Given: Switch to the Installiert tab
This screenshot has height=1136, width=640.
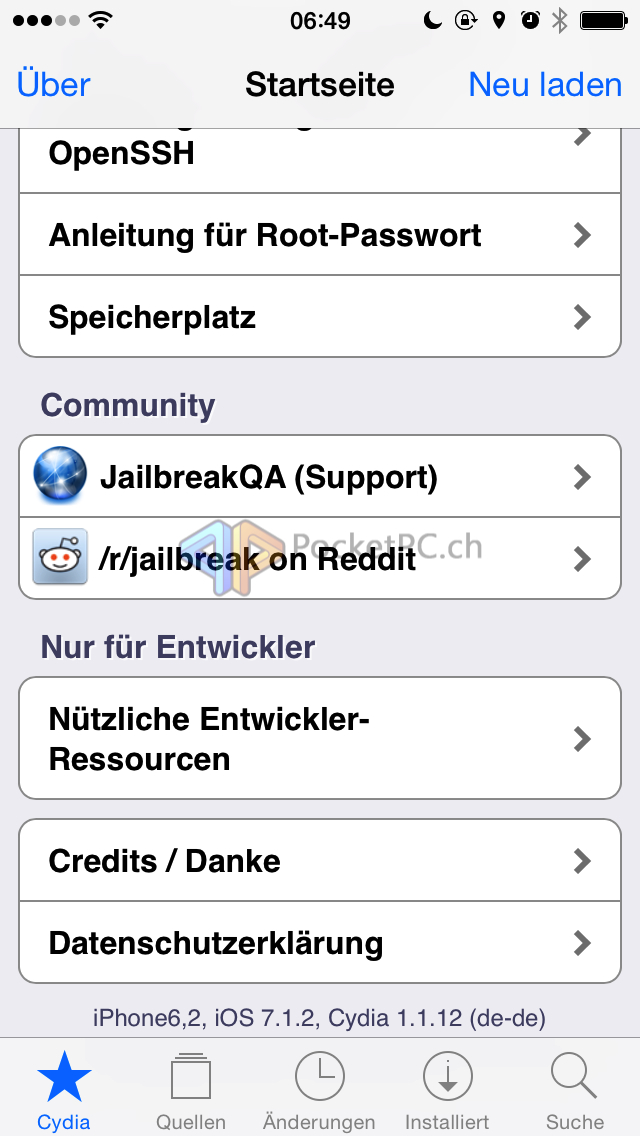Looking at the screenshot, I should [447, 1089].
